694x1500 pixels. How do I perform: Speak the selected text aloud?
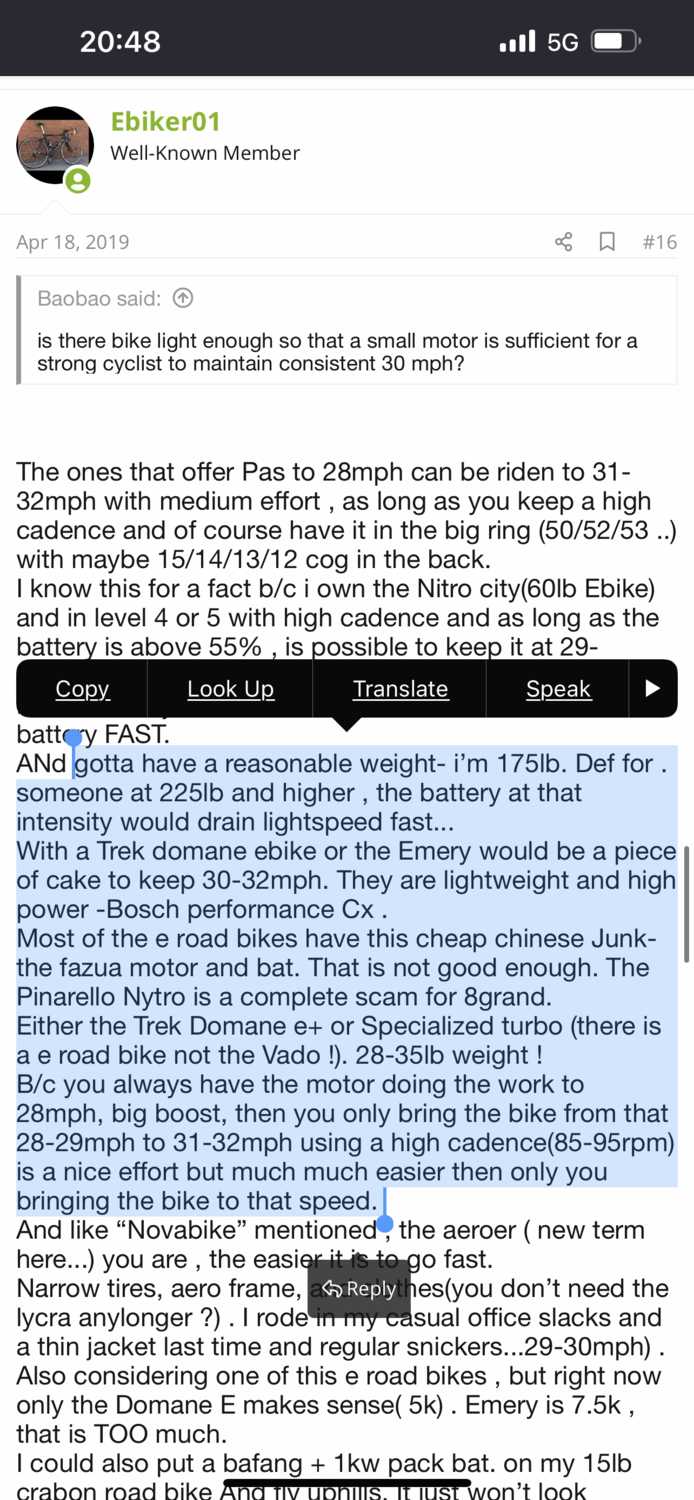point(558,689)
